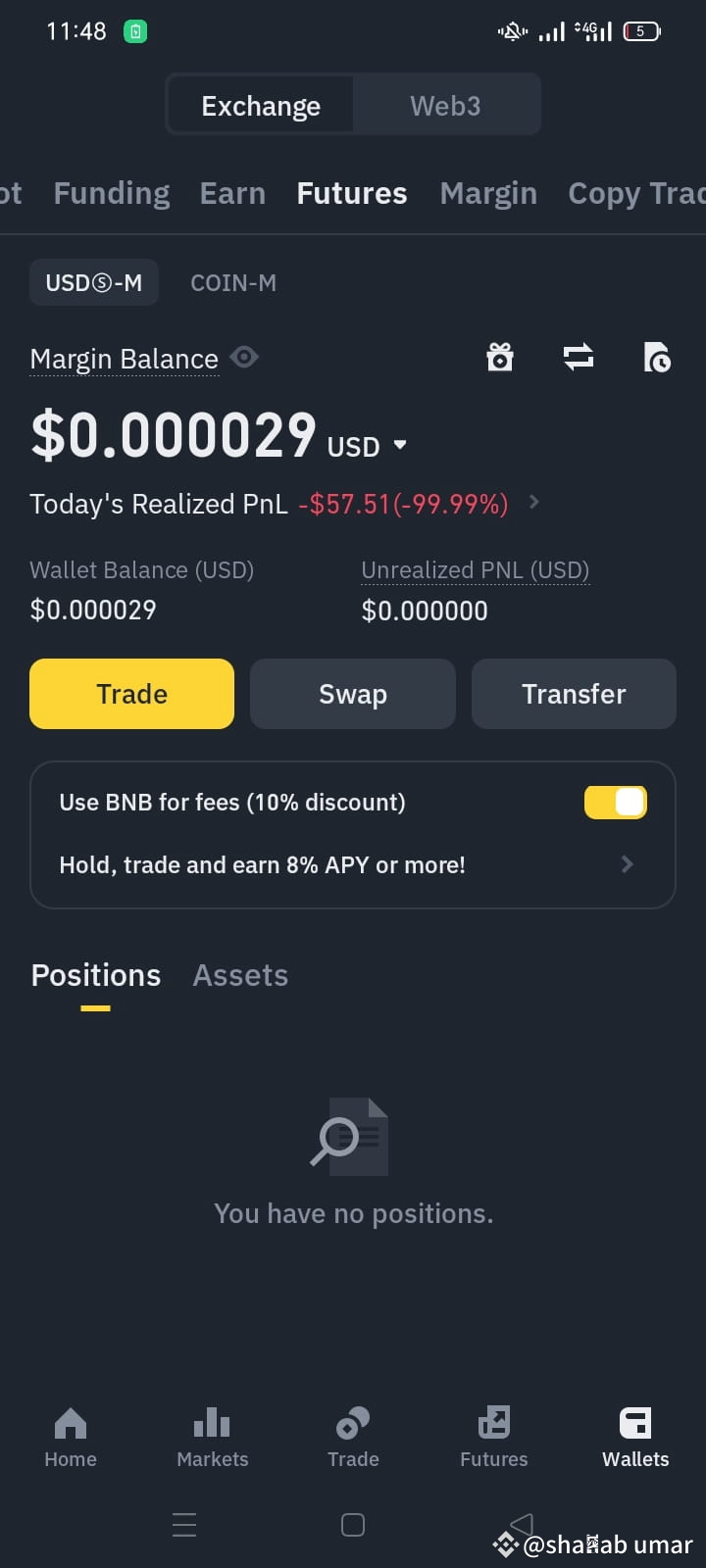Switch to the Web3 tab
The width and height of the screenshot is (706, 1568).
tap(446, 105)
